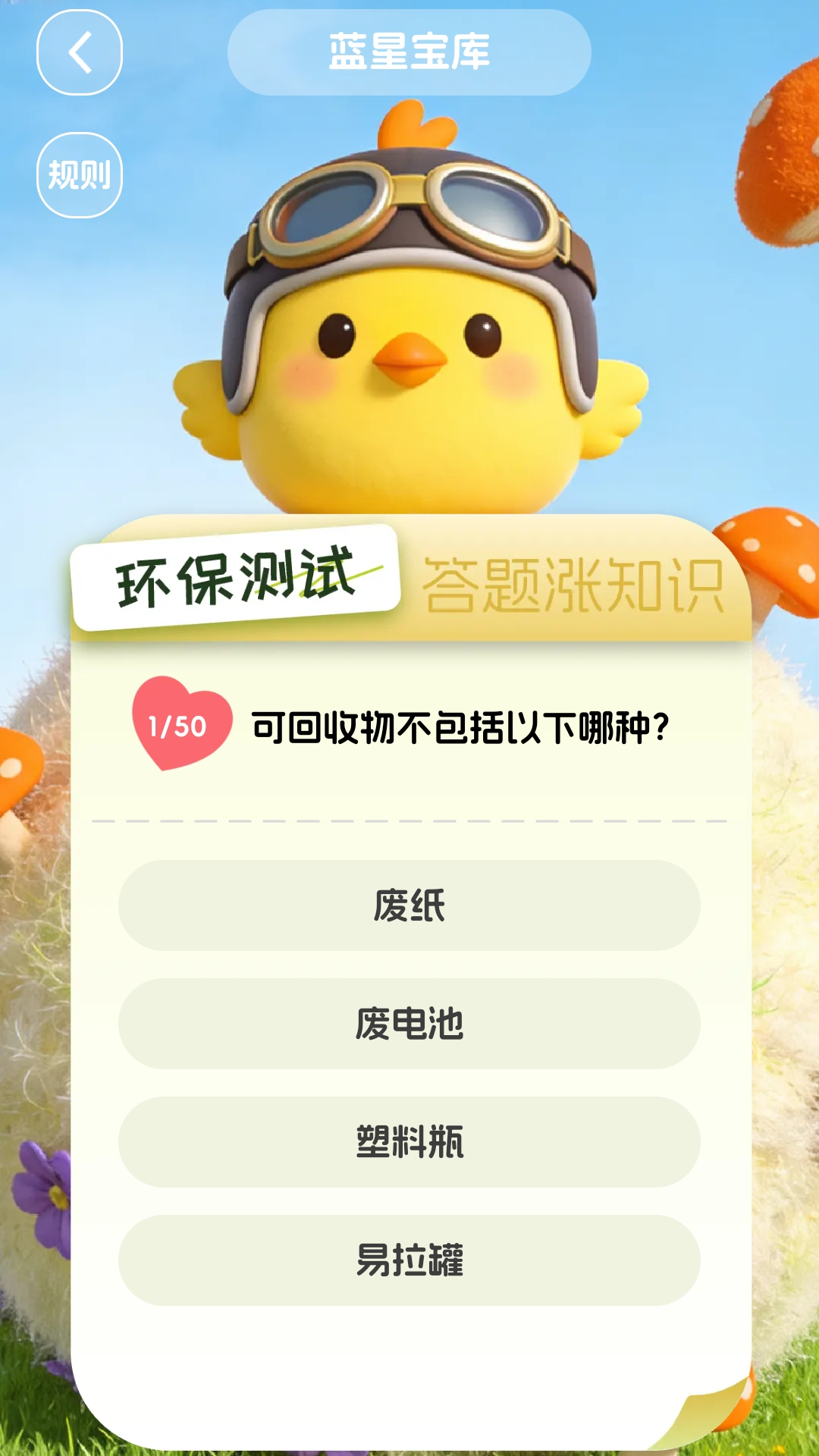Screen dimensions: 819x1456
Task: Go back using the top-left arrow
Action: (80, 52)
